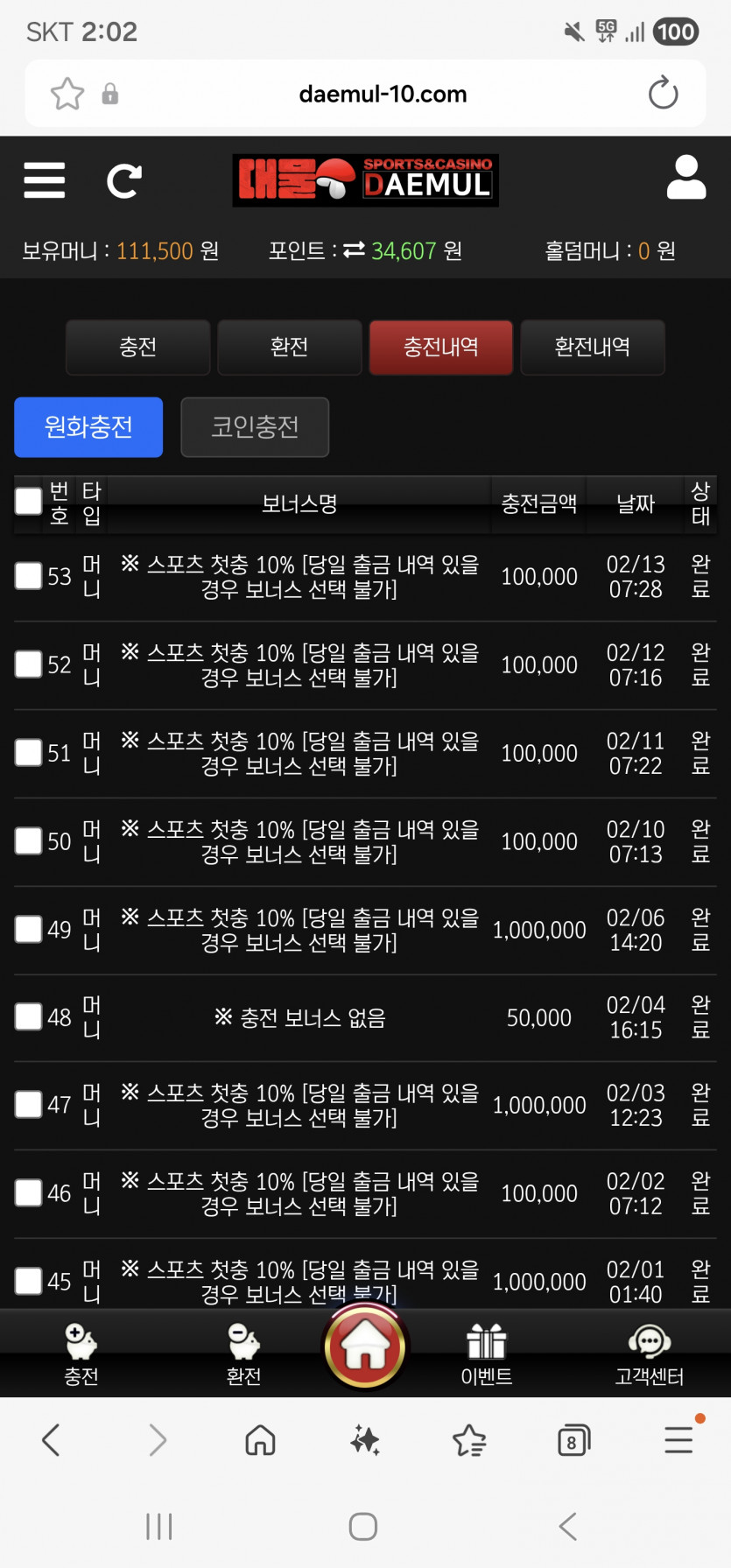Viewport: 731px width, 1568px height.
Task: Go back with browser back arrow
Action: (52, 1439)
